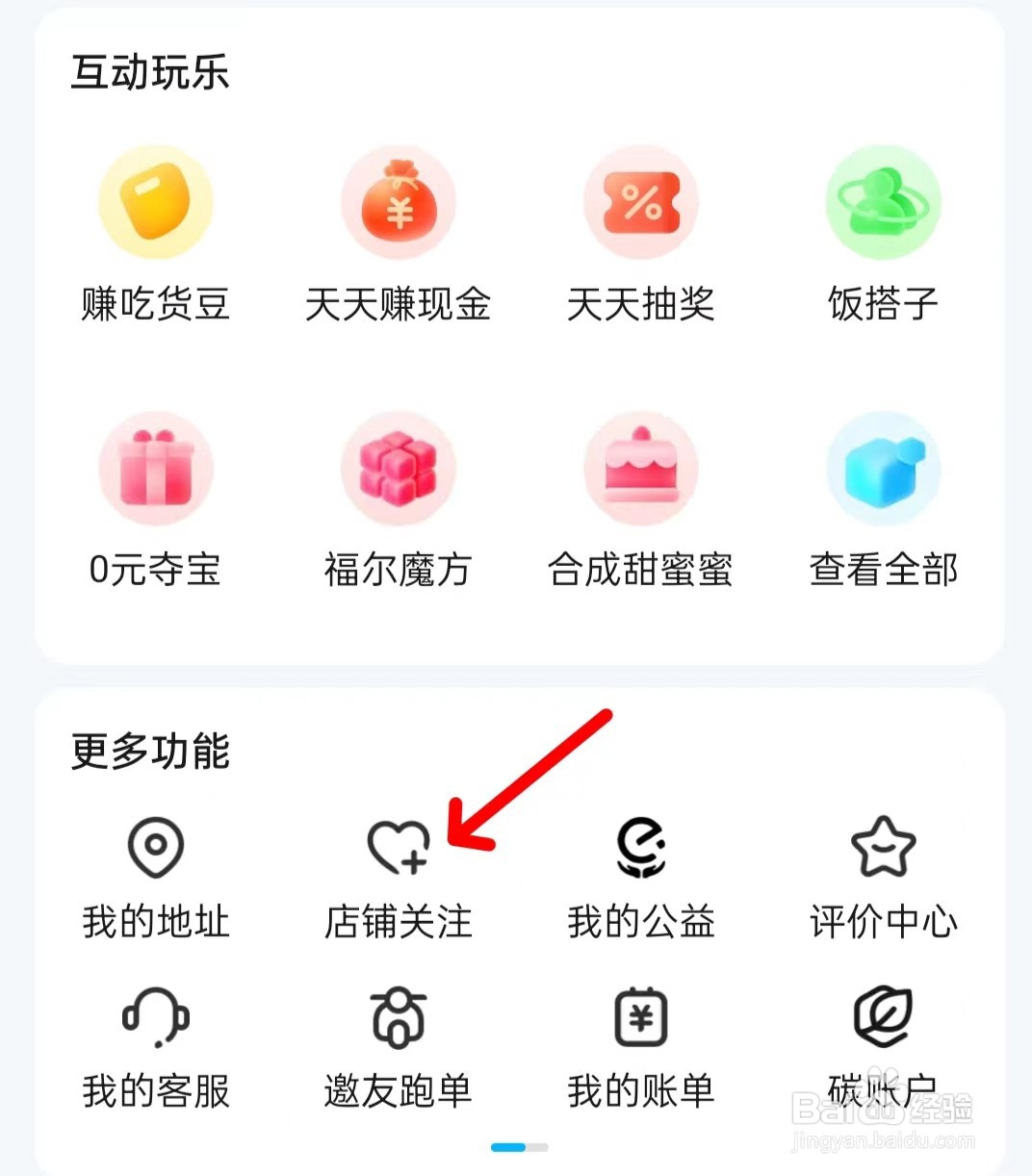Open 福尔魔方 cube icon
1032x1176 pixels.
(399, 470)
